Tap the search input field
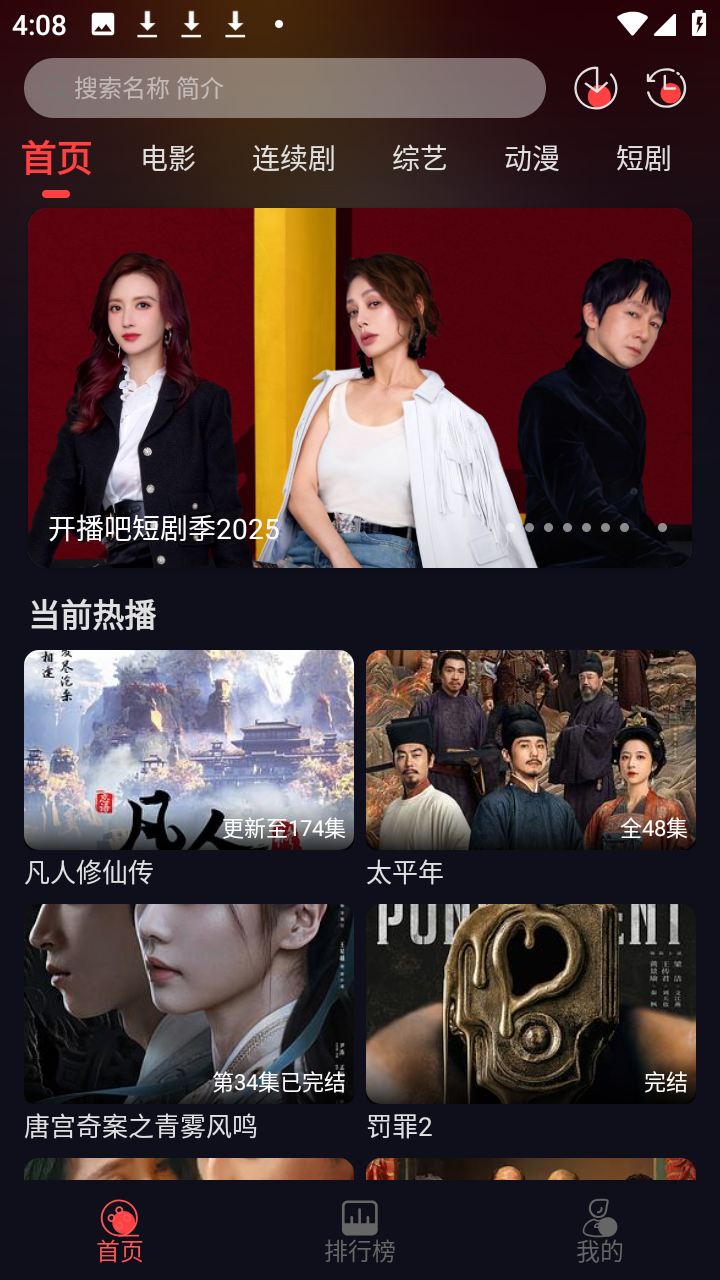This screenshot has width=720, height=1280. [285, 88]
